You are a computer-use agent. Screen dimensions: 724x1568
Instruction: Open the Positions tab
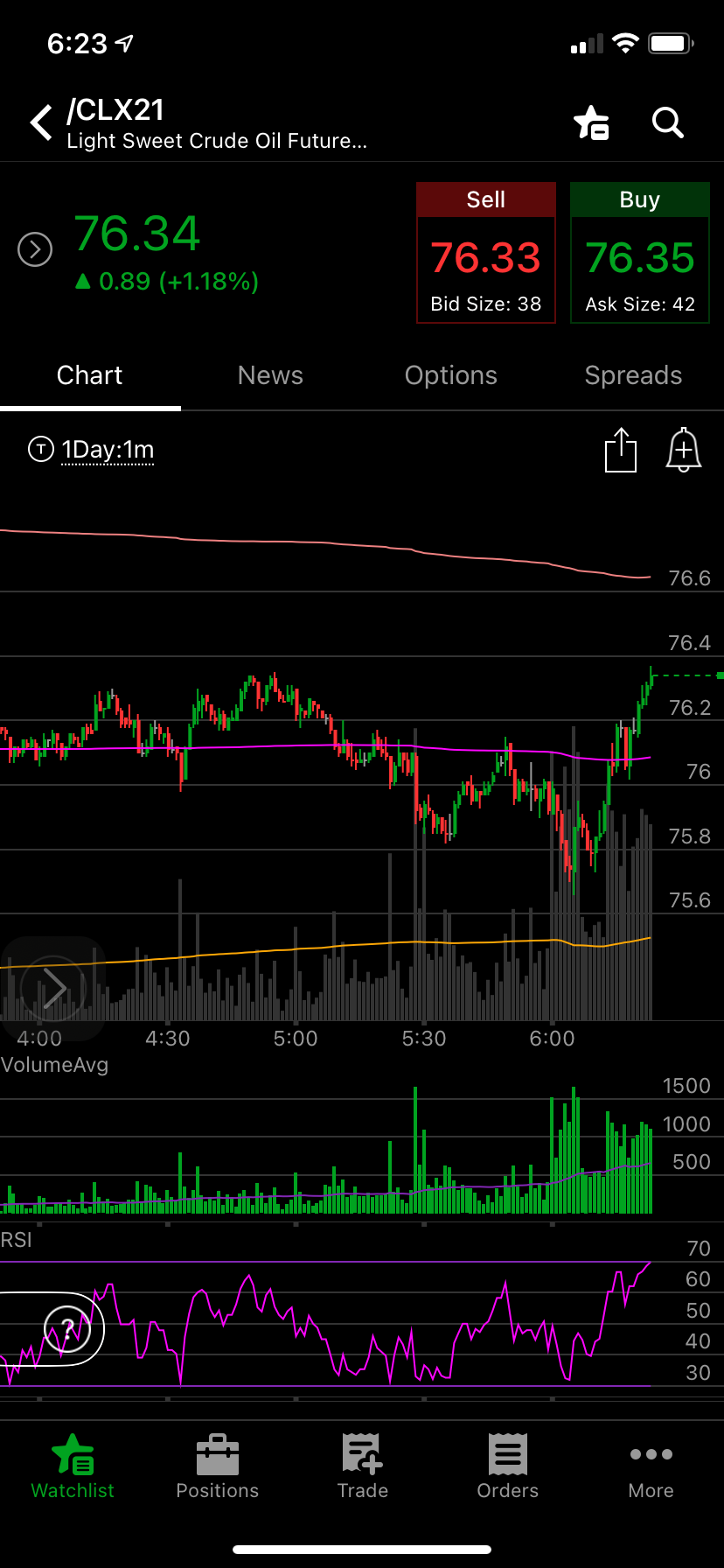point(218,1467)
